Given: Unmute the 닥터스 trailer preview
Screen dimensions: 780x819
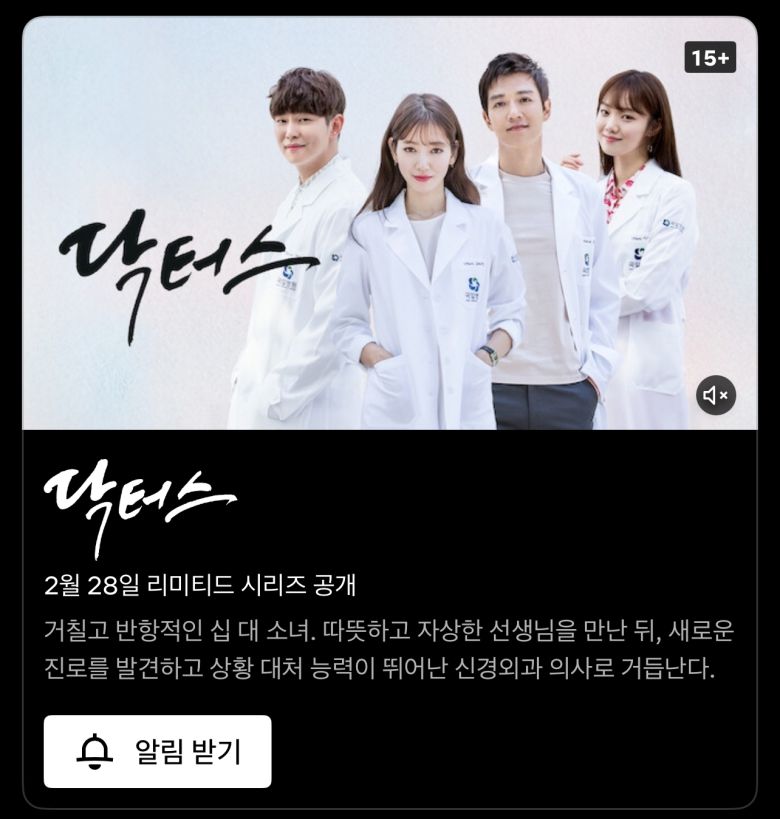Looking at the screenshot, I should (715, 396).
